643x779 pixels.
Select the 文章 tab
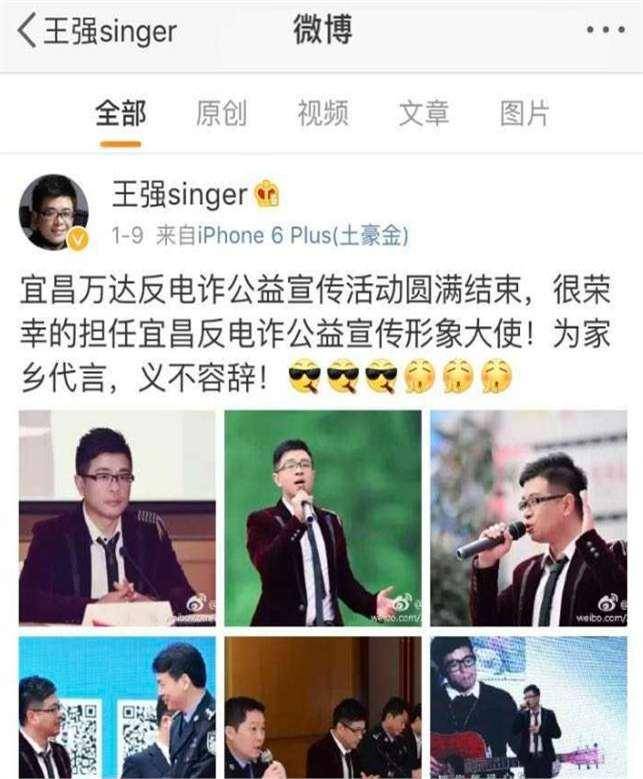click(x=423, y=113)
